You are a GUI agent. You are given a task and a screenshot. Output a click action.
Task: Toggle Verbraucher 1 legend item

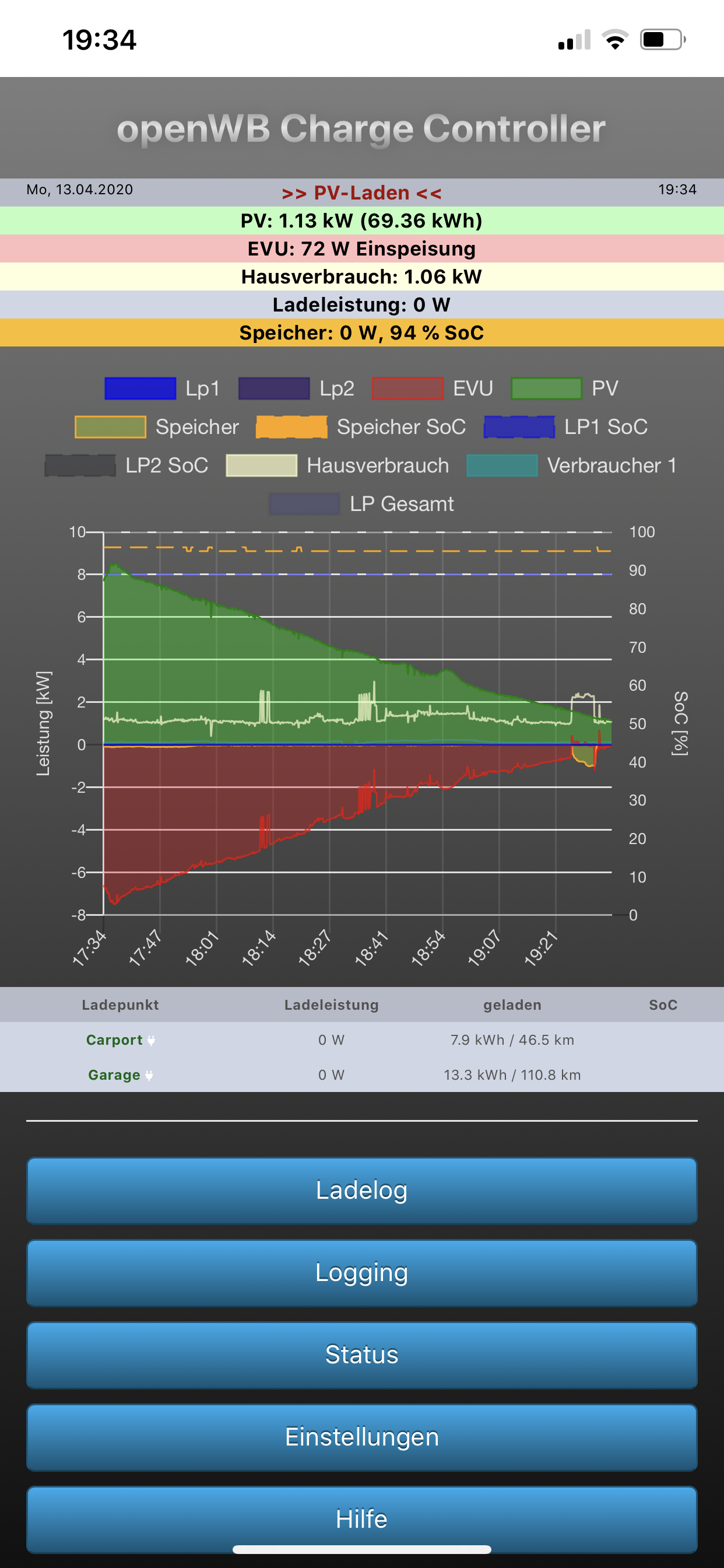point(571,466)
